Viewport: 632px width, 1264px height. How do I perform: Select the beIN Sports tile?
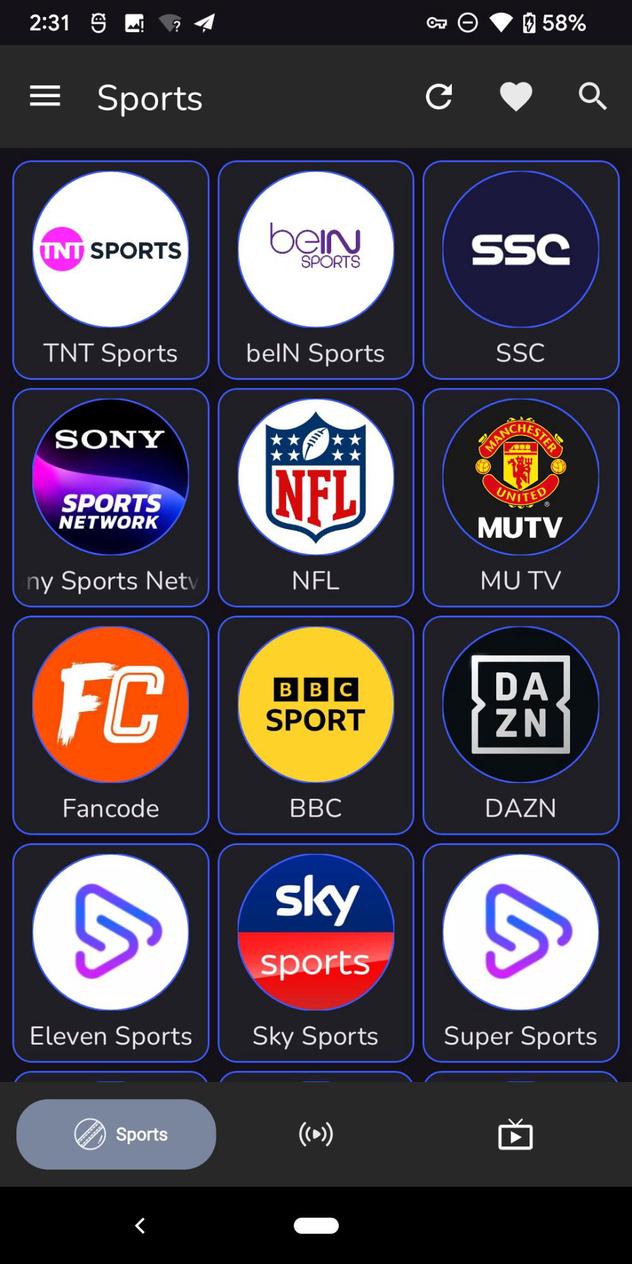click(x=316, y=269)
